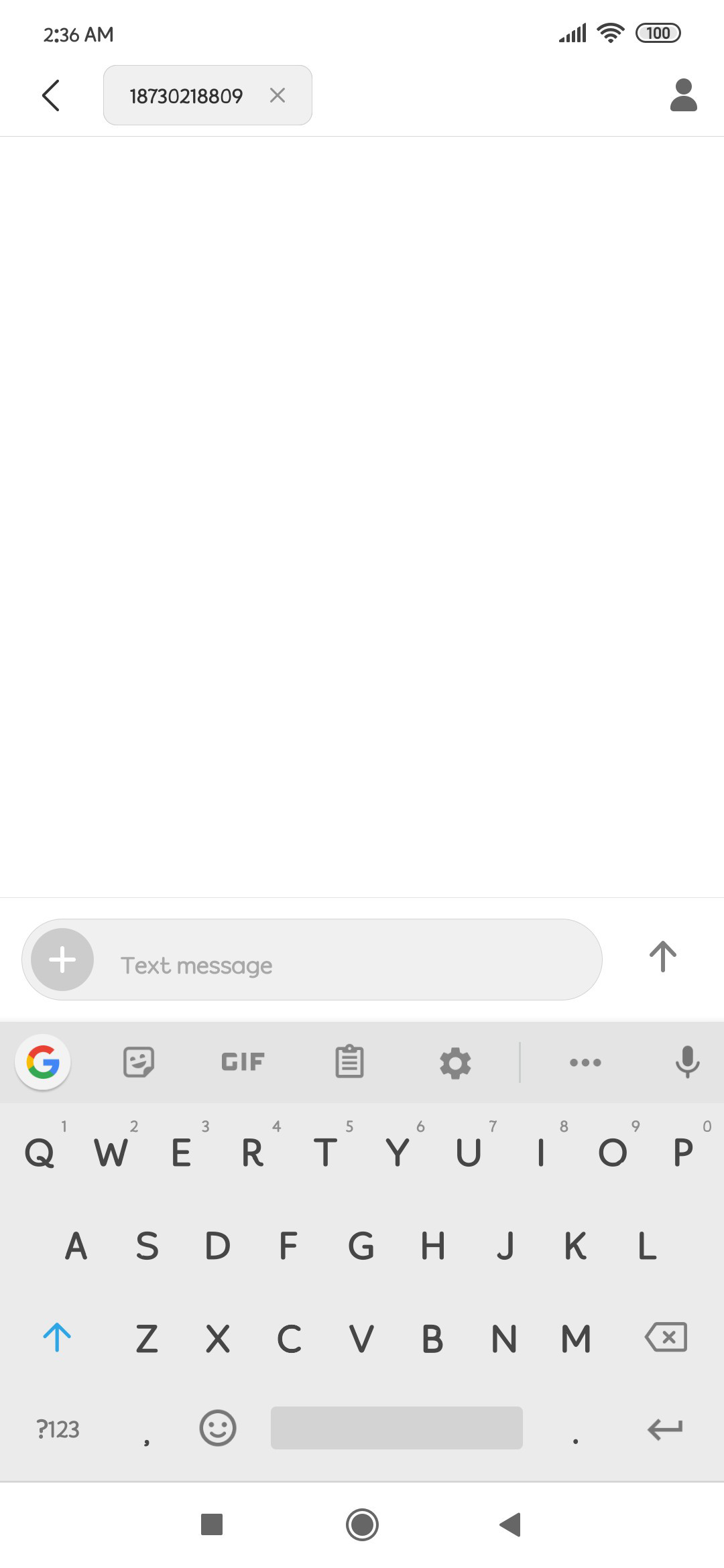Screen dimensions: 724x1568
Task: Open the emoji keyboard smiley key
Action: (x=218, y=1428)
